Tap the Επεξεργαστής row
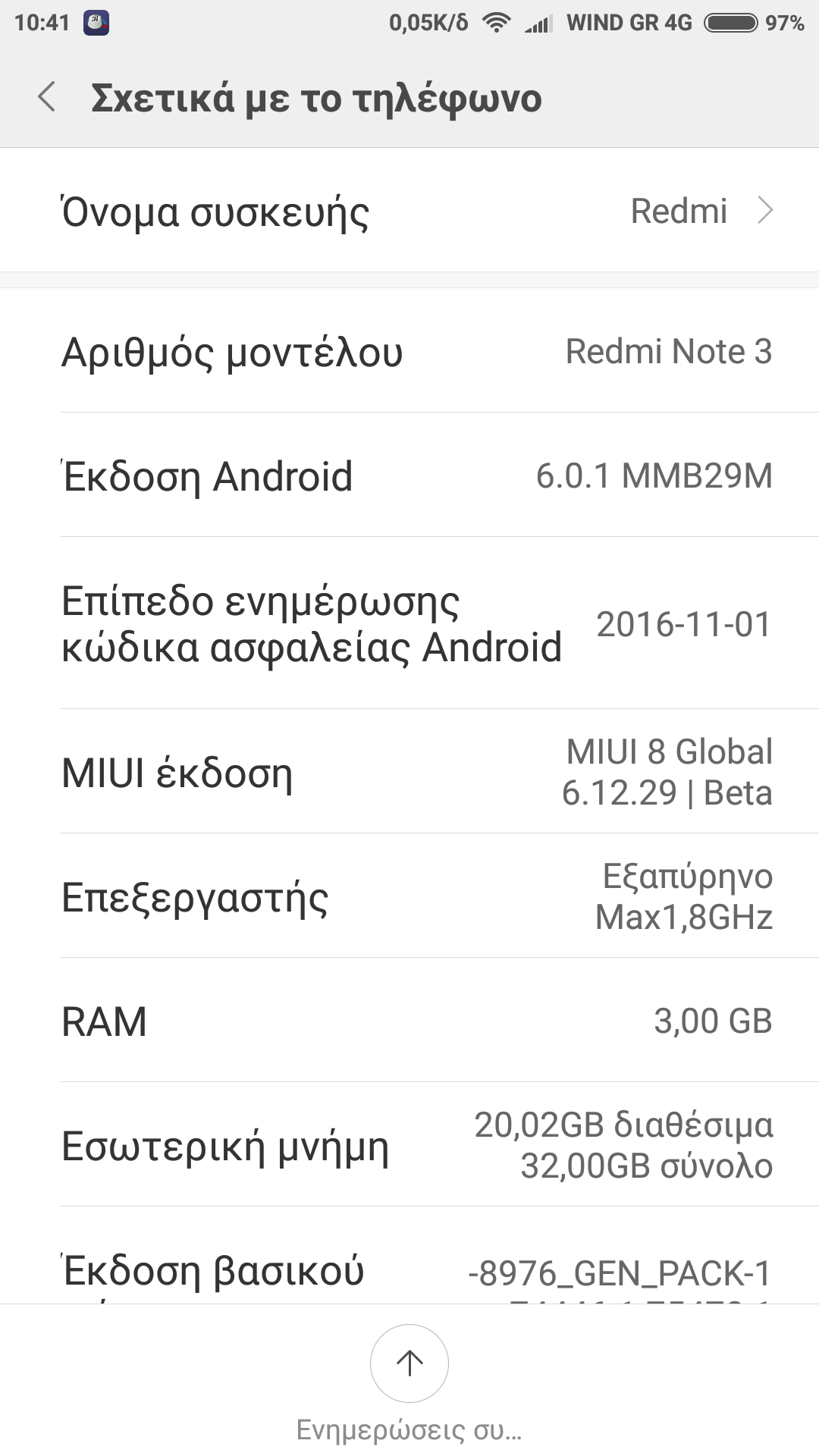This screenshot has height=1456, width=819. click(x=409, y=896)
